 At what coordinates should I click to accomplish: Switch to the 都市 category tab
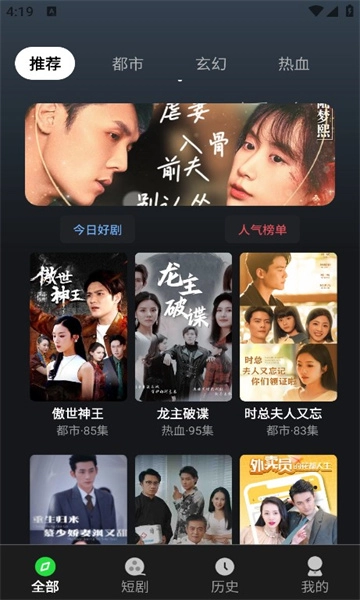[127, 64]
